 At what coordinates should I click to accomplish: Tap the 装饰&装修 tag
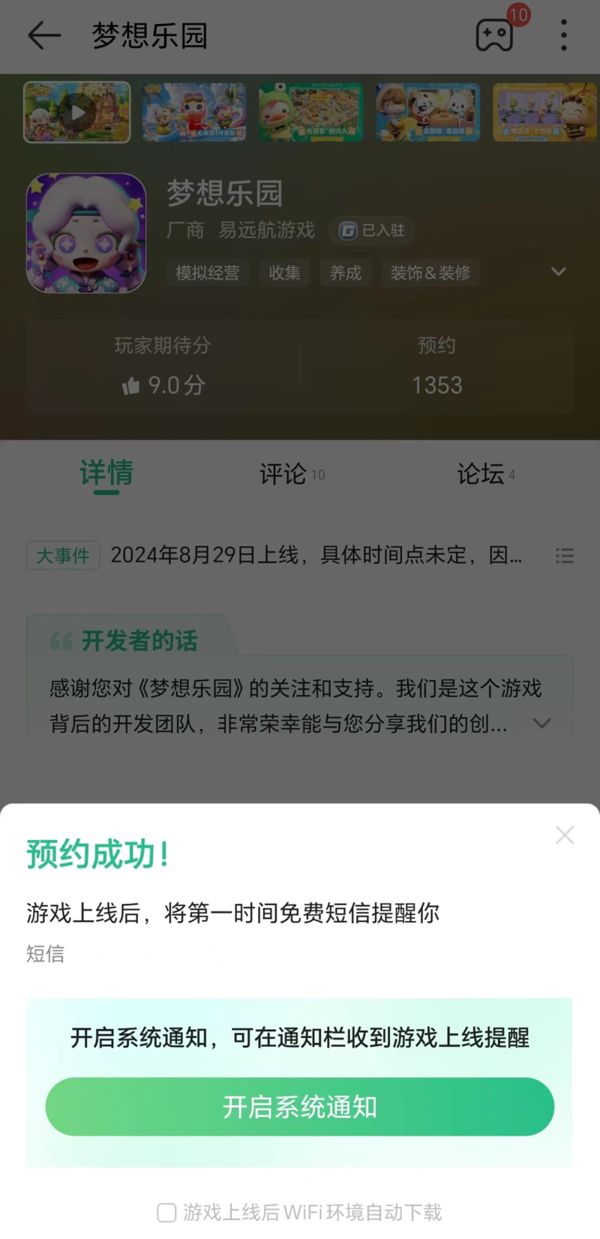click(x=430, y=272)
